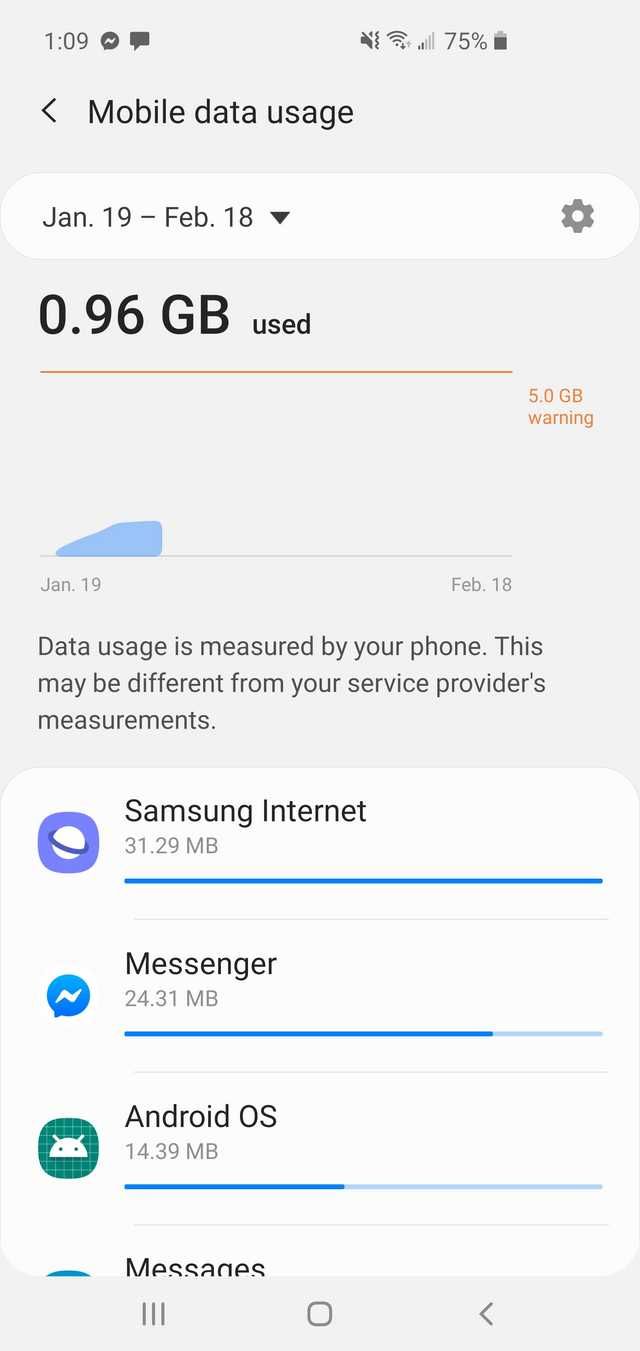Open the Messages data usage row
Image resolution: width=640 pixels, height=1351 pixels.
tap(320, 1262)
